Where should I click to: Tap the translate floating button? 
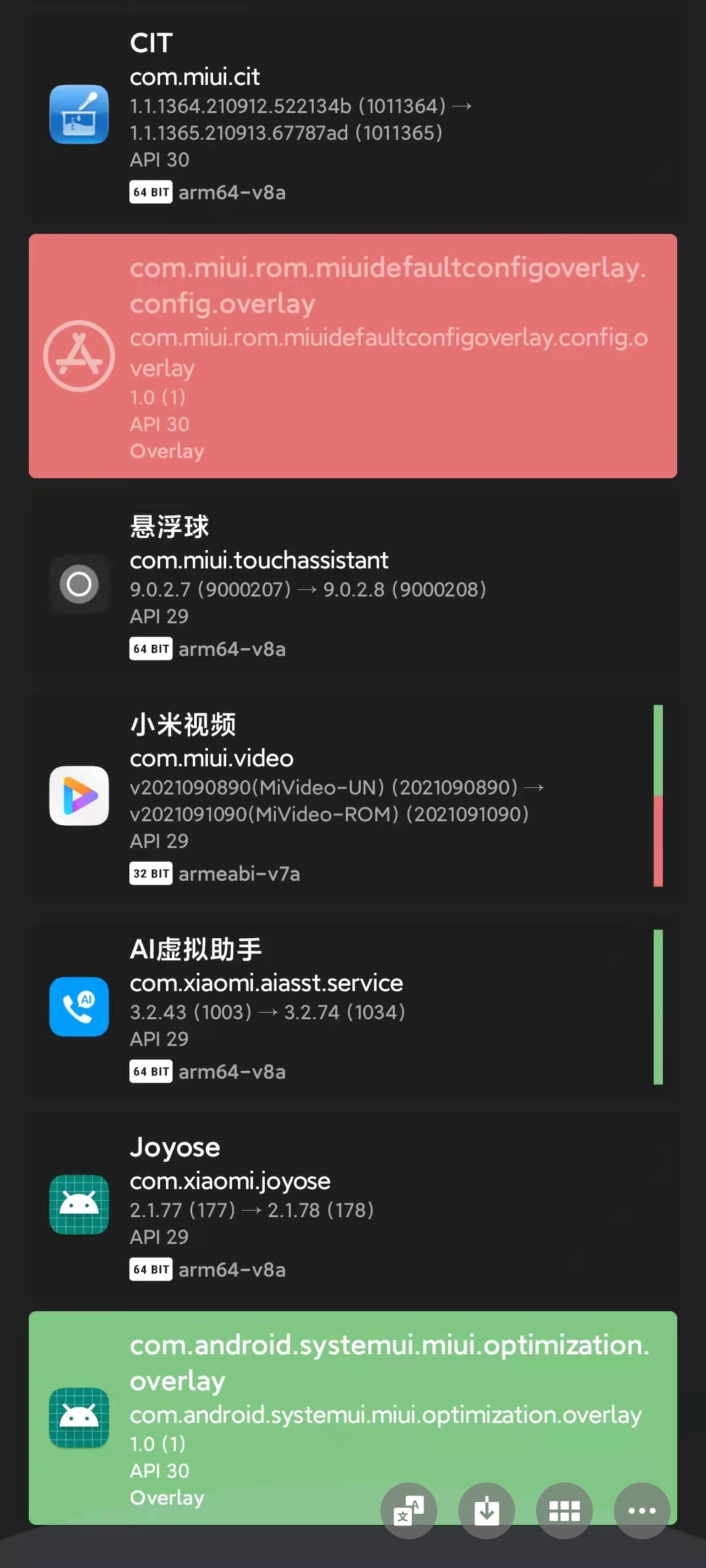409,1511
